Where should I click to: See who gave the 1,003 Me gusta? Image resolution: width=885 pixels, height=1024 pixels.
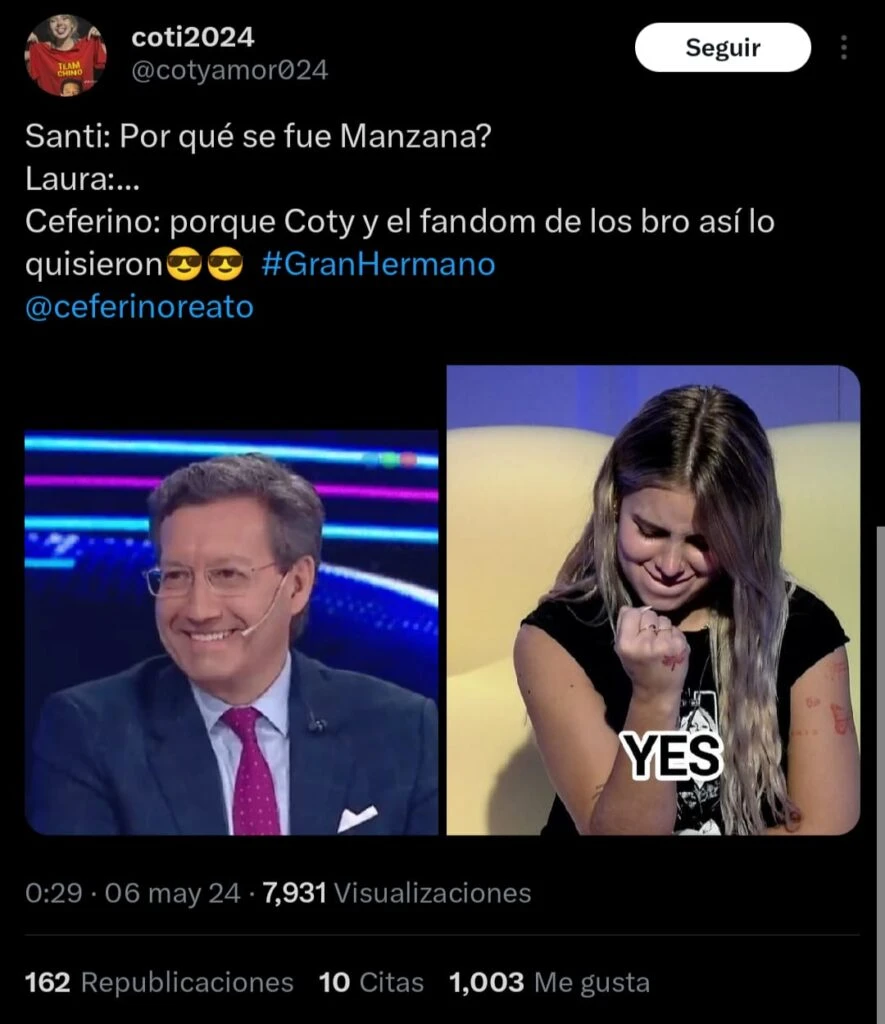pyautogui.click(x=549, y=982)
